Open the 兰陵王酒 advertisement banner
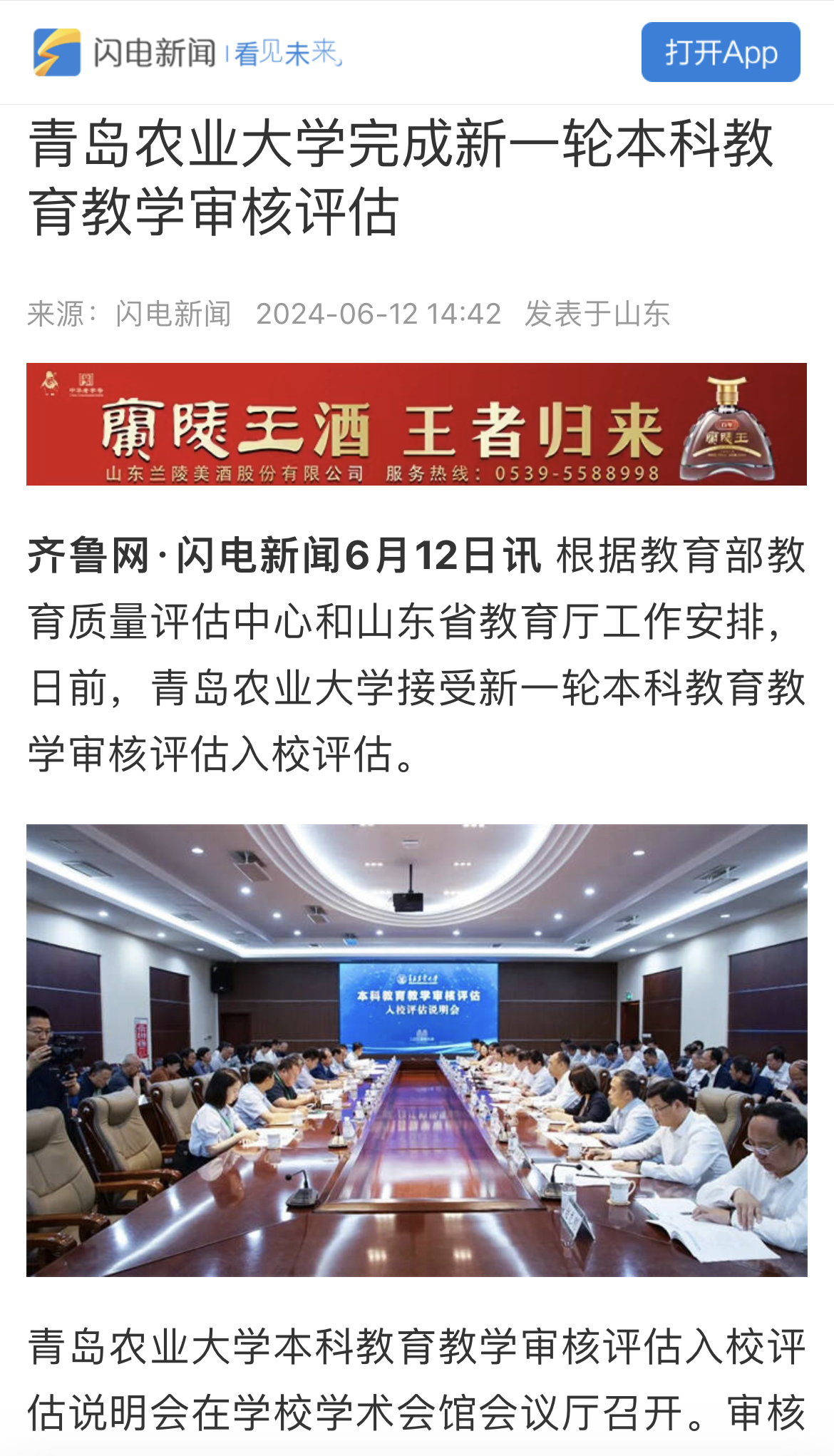834x1456 pixels. tap(416, 424)
